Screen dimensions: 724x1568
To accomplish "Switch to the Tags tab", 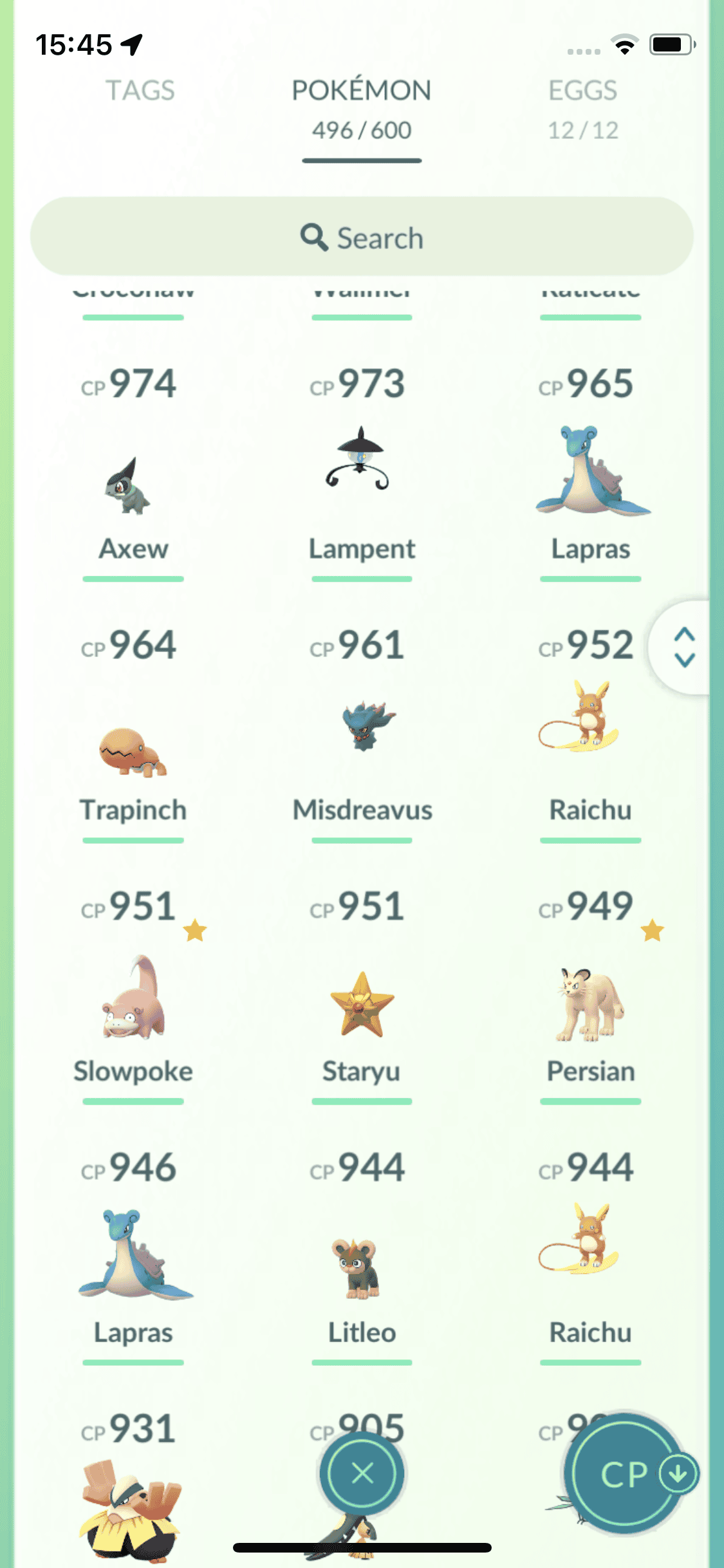I will 140,91.
